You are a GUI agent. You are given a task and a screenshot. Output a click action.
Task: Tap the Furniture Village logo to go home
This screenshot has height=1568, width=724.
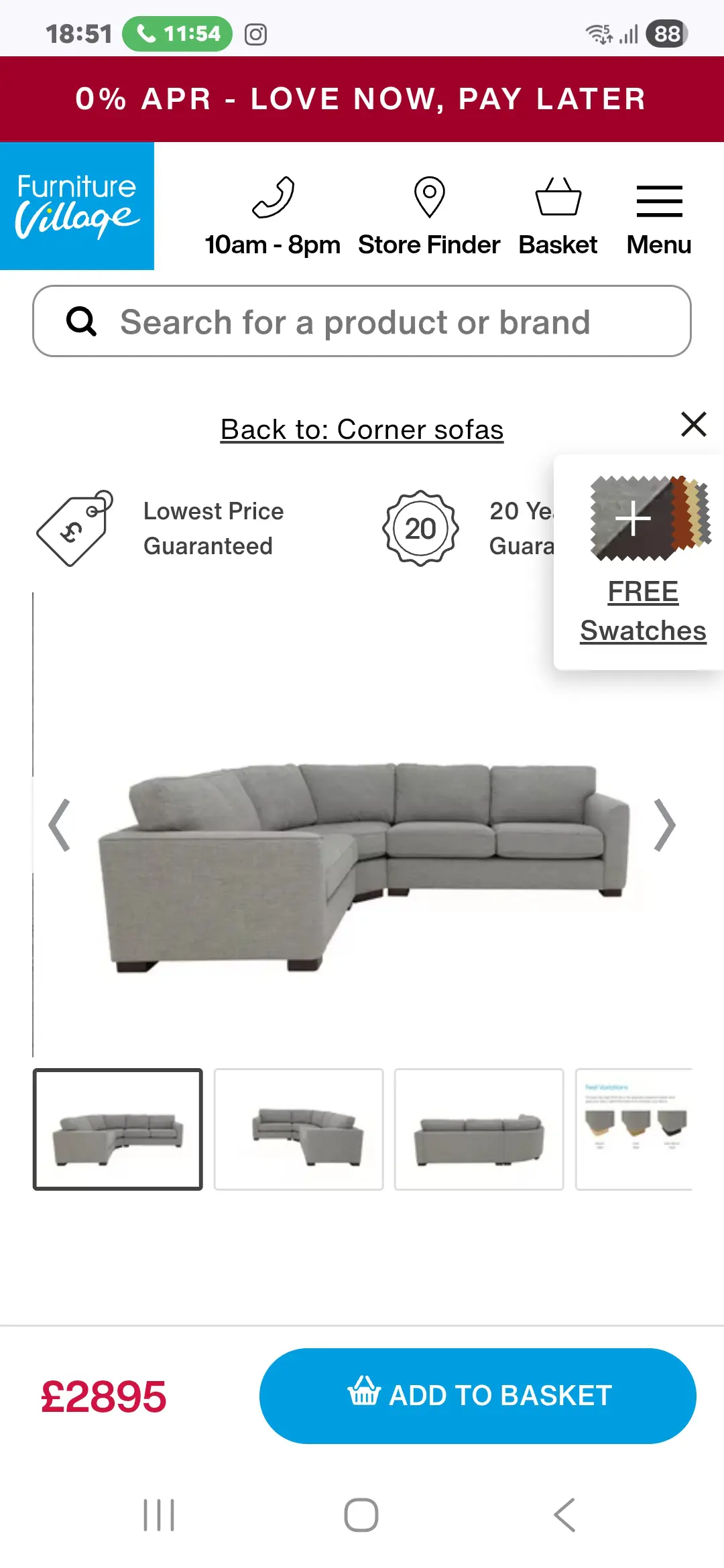pos(77,206)
